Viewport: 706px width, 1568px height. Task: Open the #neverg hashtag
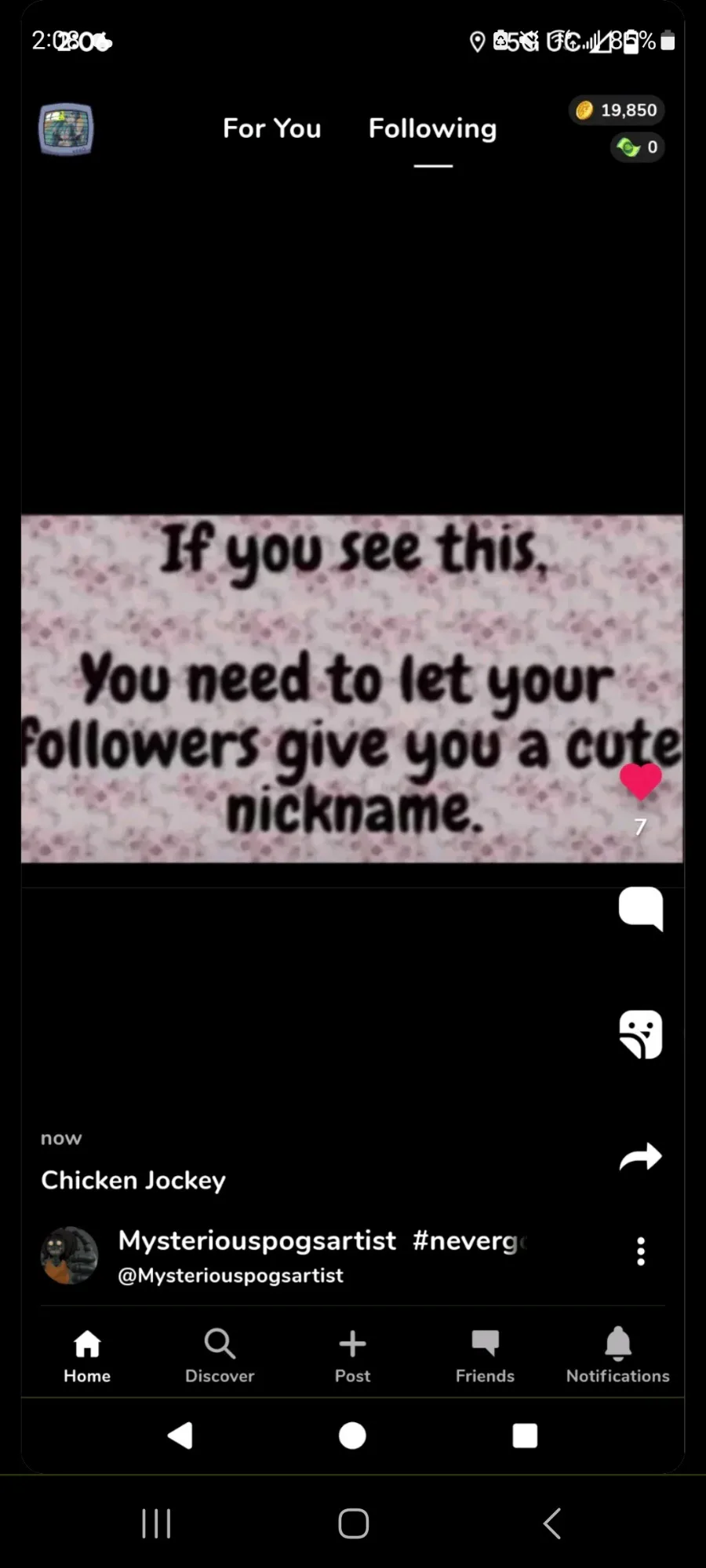click(x=471, y=1241)
